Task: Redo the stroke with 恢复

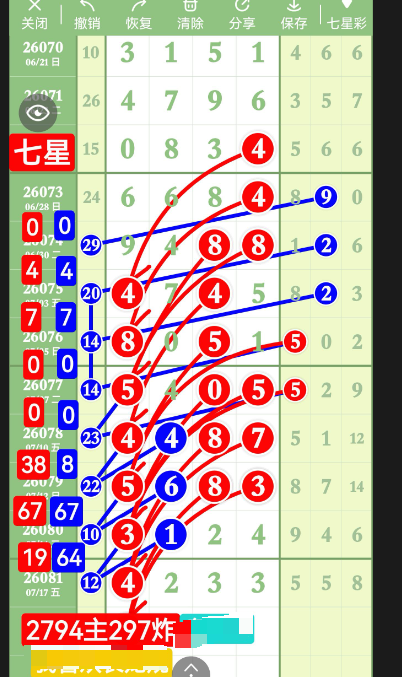Action: [139, 15]
